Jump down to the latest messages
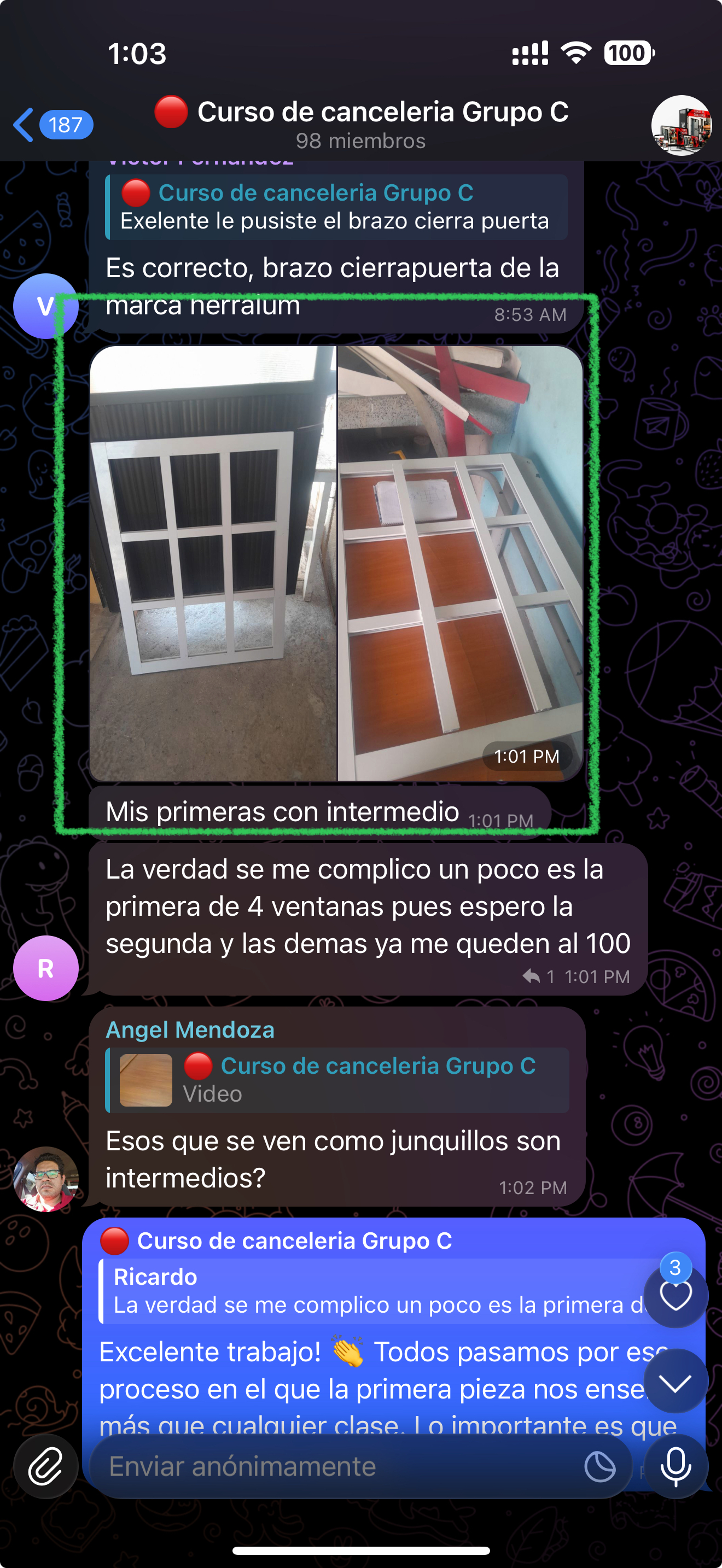This screenshot has height=1568, width=722. [x=675, y=1382]
